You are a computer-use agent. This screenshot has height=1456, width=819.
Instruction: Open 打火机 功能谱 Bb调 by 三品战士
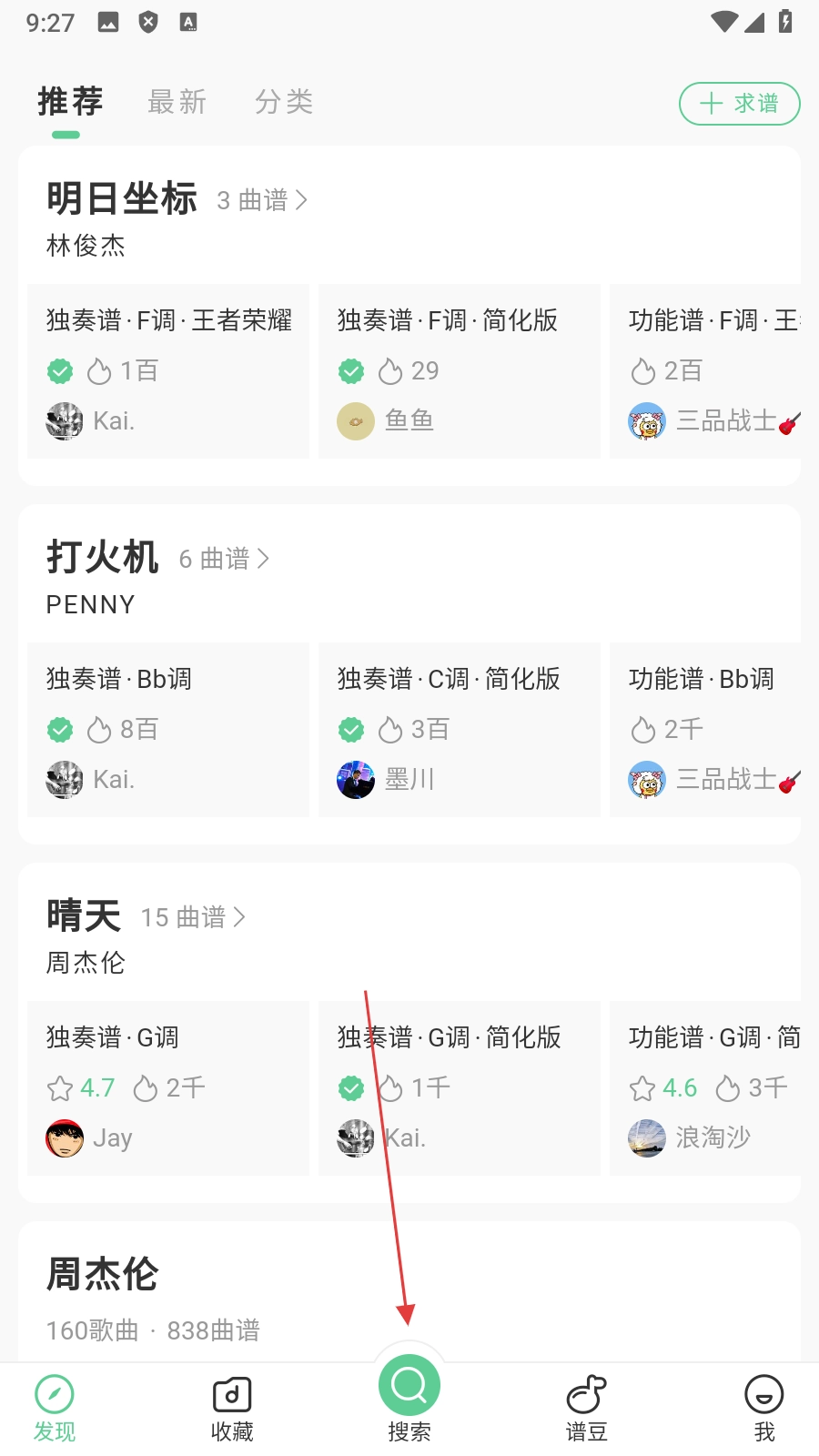pyautogui.click(x=706, y=729)
